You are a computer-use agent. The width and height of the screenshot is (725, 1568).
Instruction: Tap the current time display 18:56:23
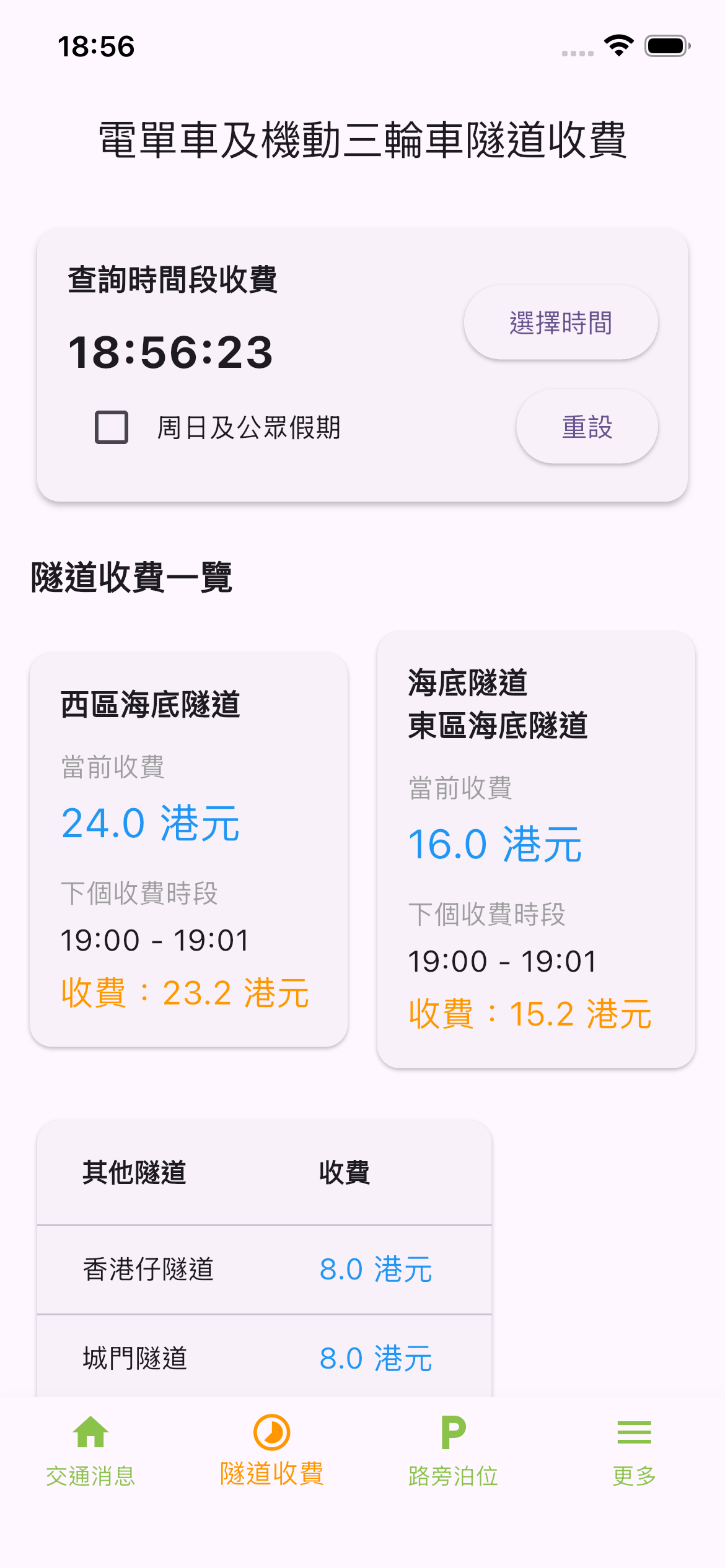click(172, 353)
